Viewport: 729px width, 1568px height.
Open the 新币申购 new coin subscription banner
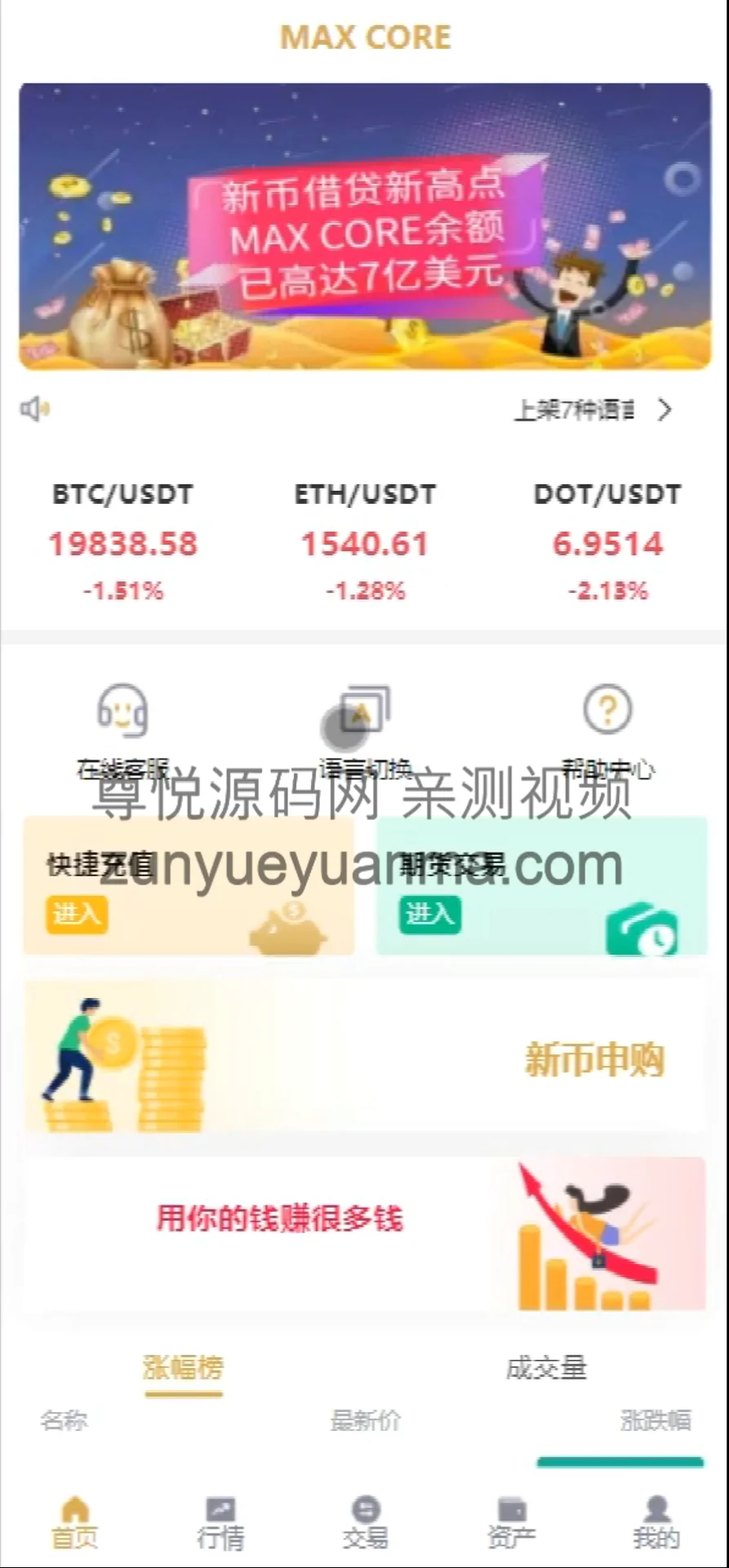point(364,1058)
